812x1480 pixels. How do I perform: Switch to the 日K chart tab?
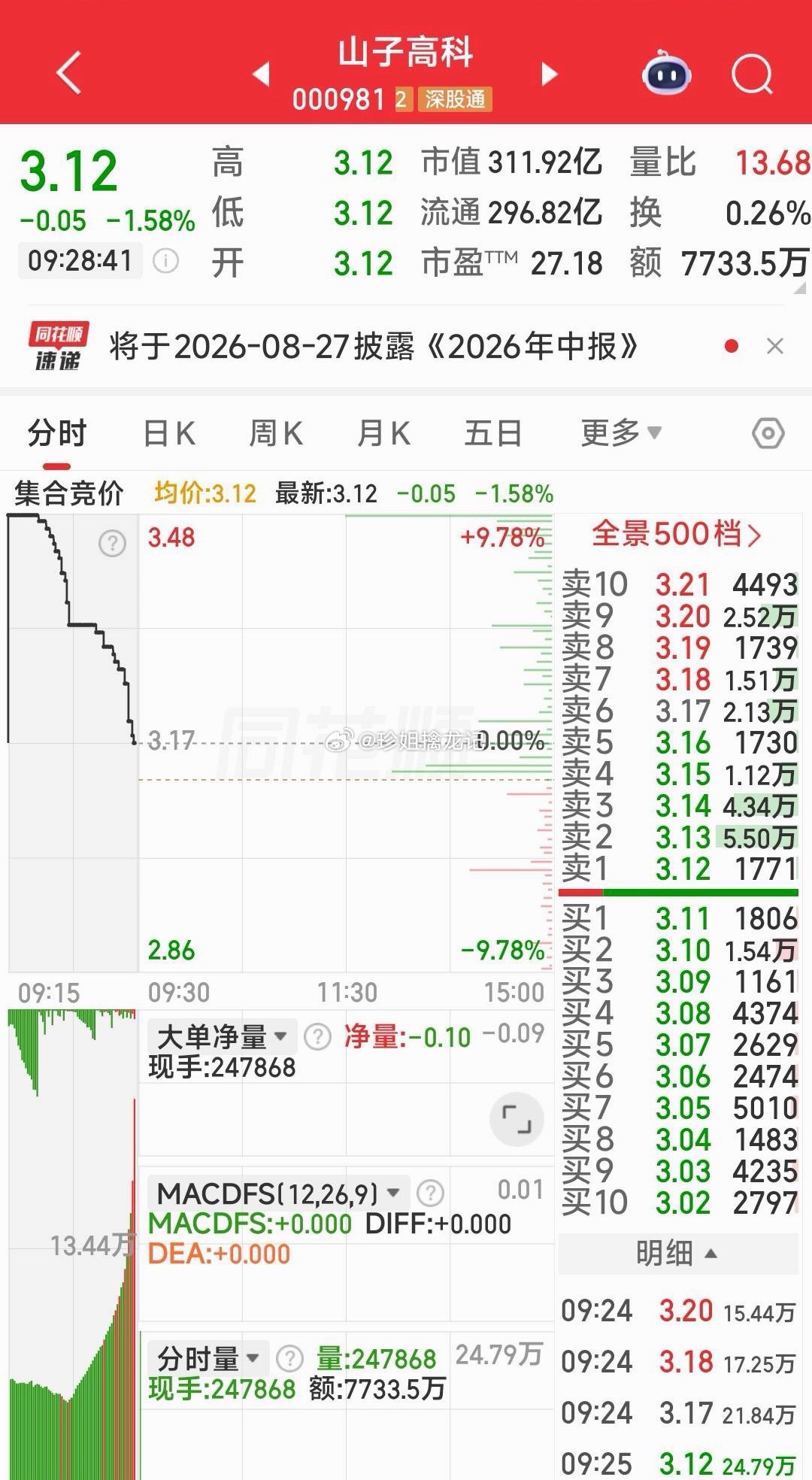click(169, 434)
